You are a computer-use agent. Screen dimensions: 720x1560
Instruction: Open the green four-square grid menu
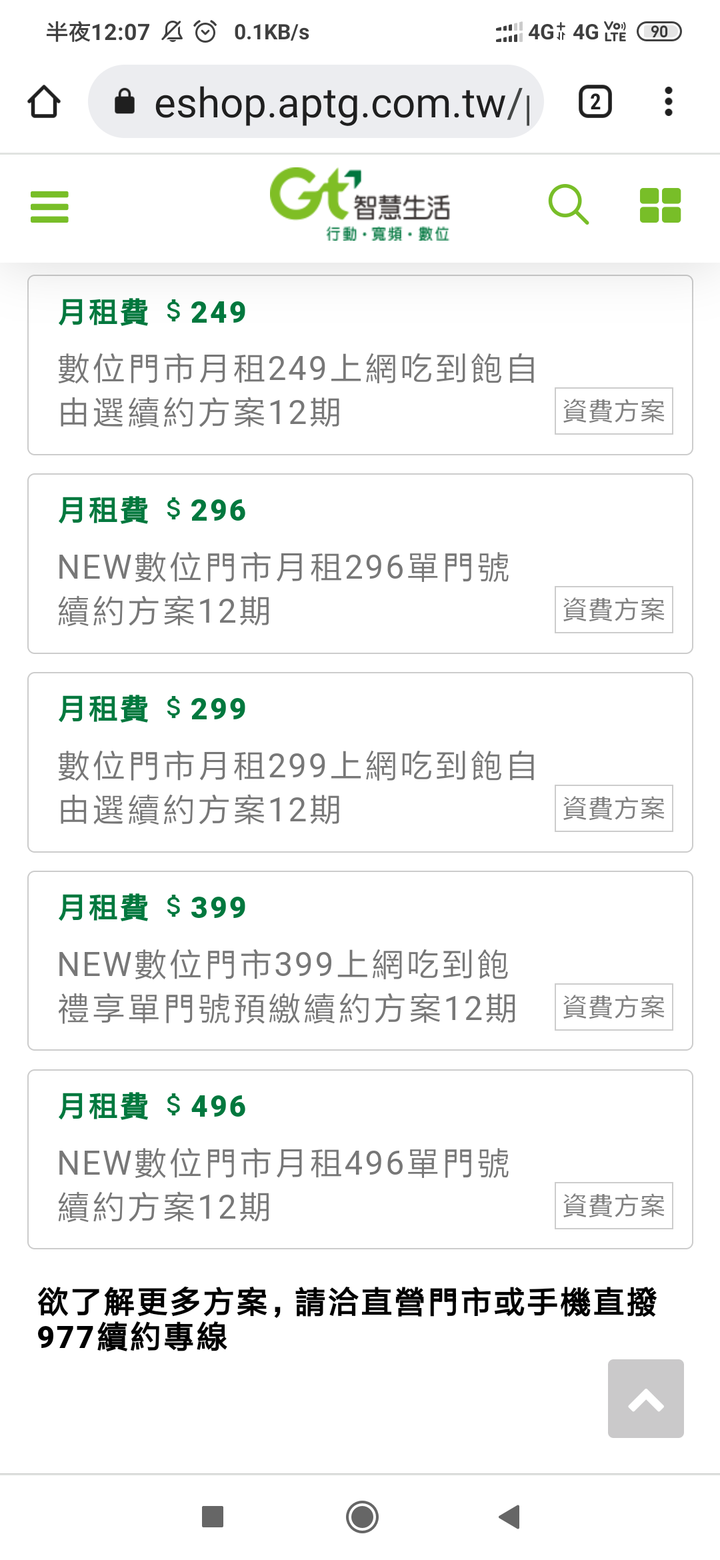(x=660, y=206)
